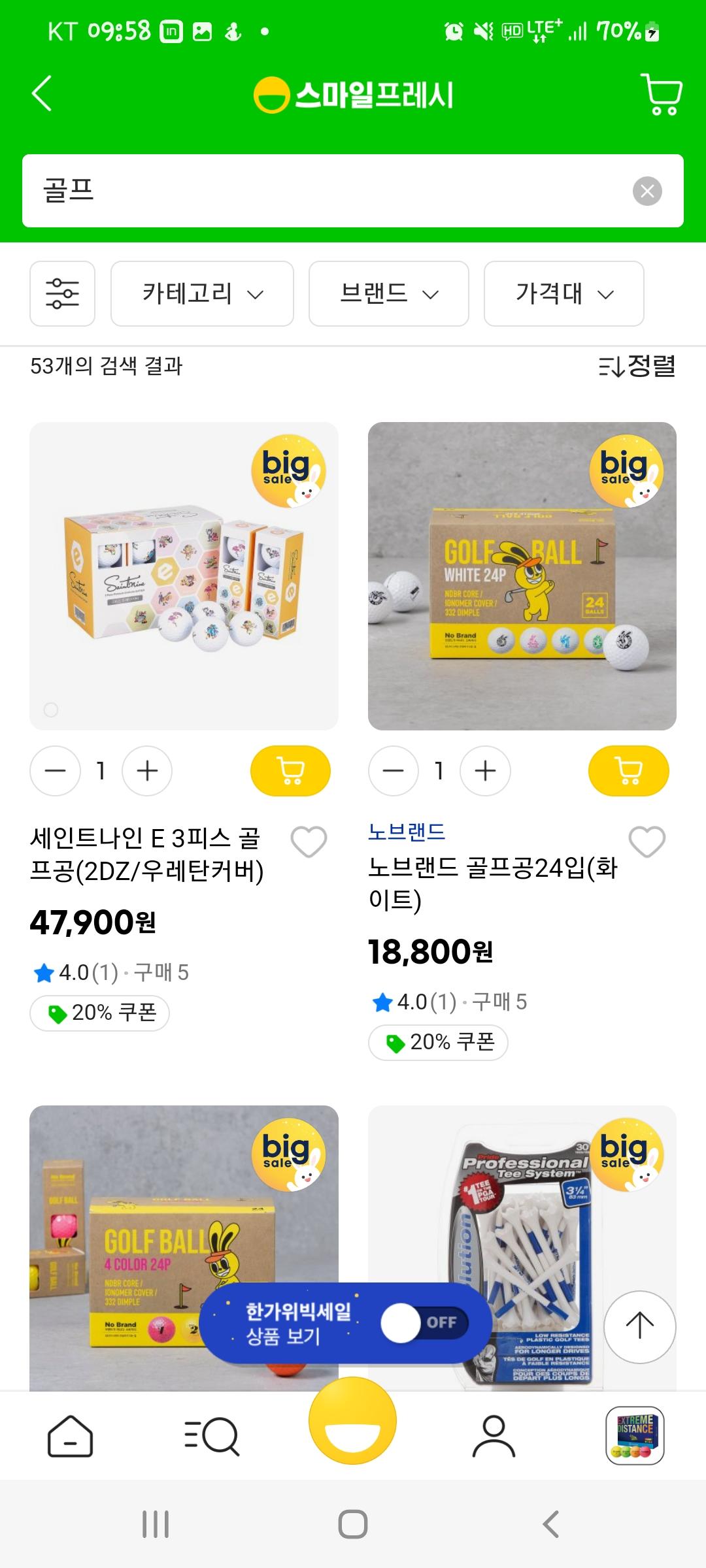706x1568 pixels.
Task: Go to the home tab
Action: point(70,1436)
